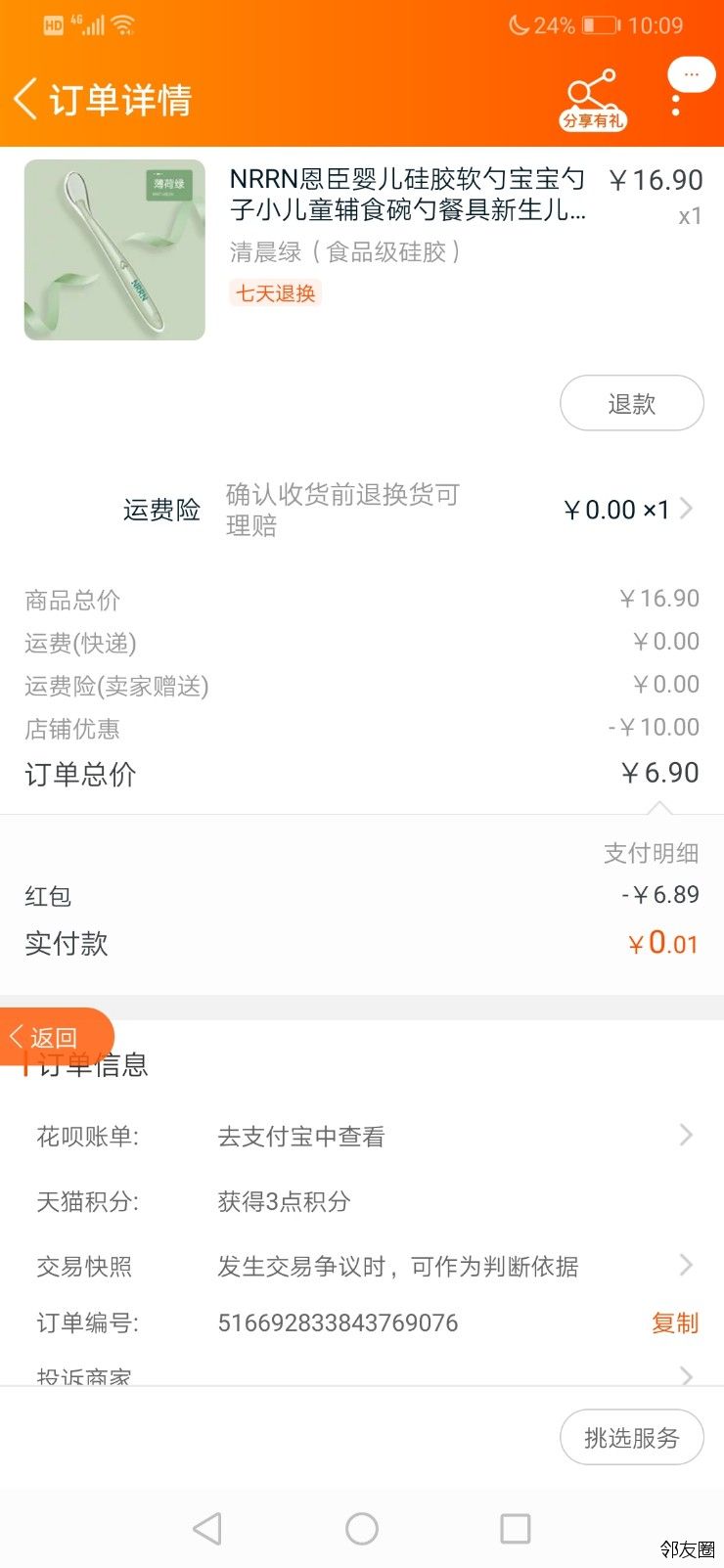
Task: Open the 投诉商家 complaint row
Action: click(x=362, y=1374)
